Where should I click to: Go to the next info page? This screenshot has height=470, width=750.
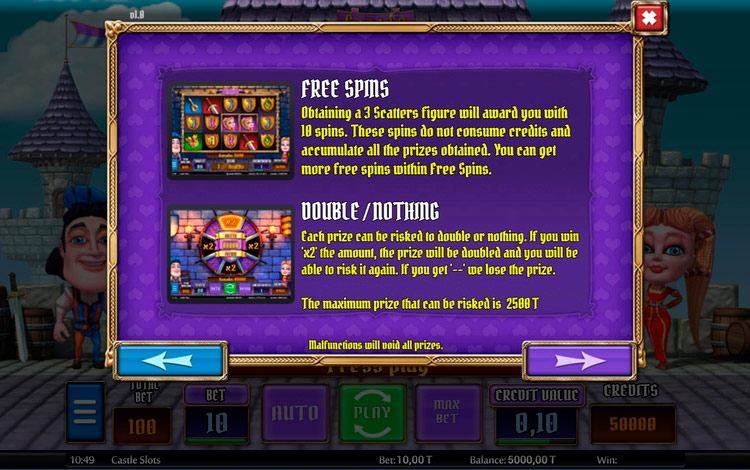[x=579, y=360]
